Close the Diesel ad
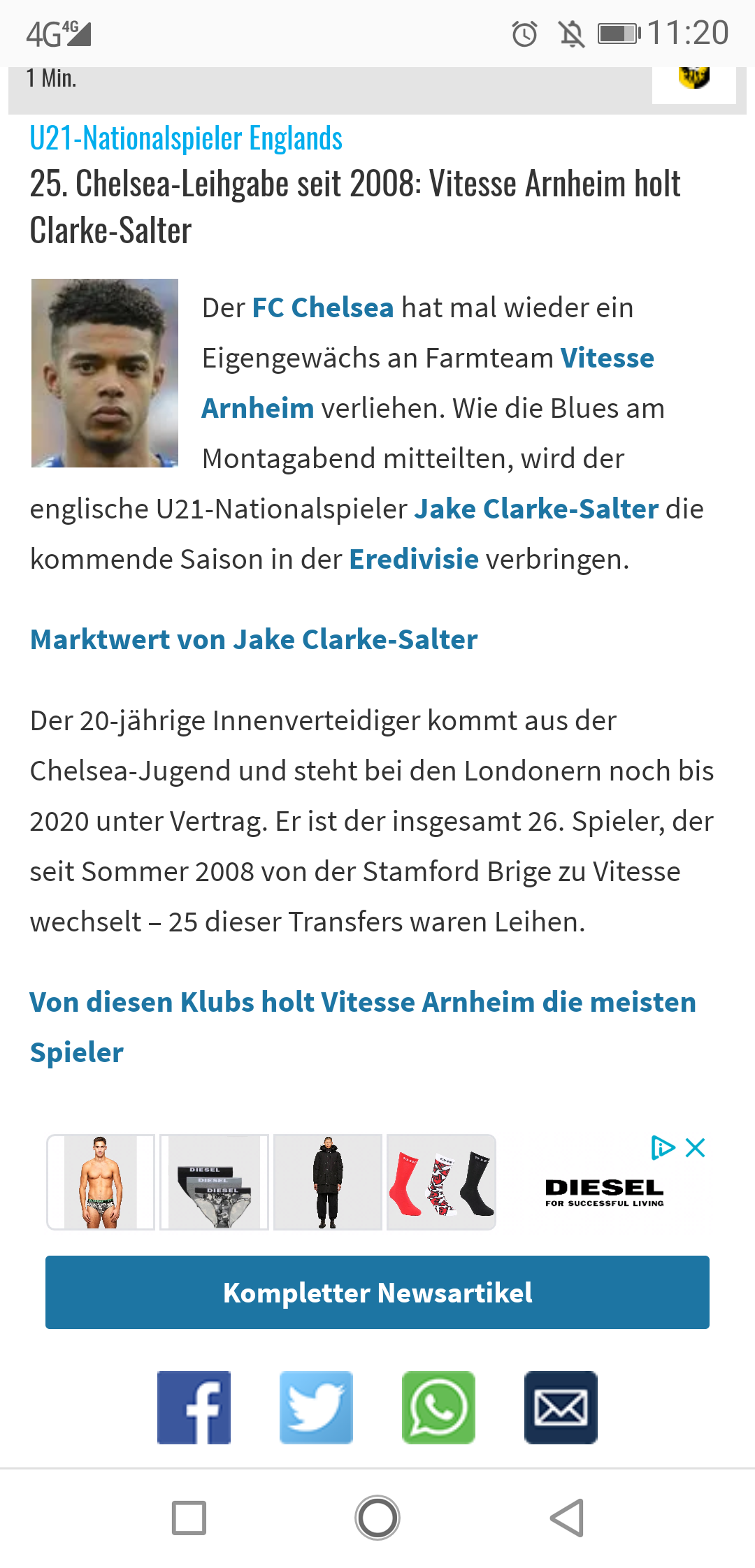755x1568 pixels. click(696, 1147)
